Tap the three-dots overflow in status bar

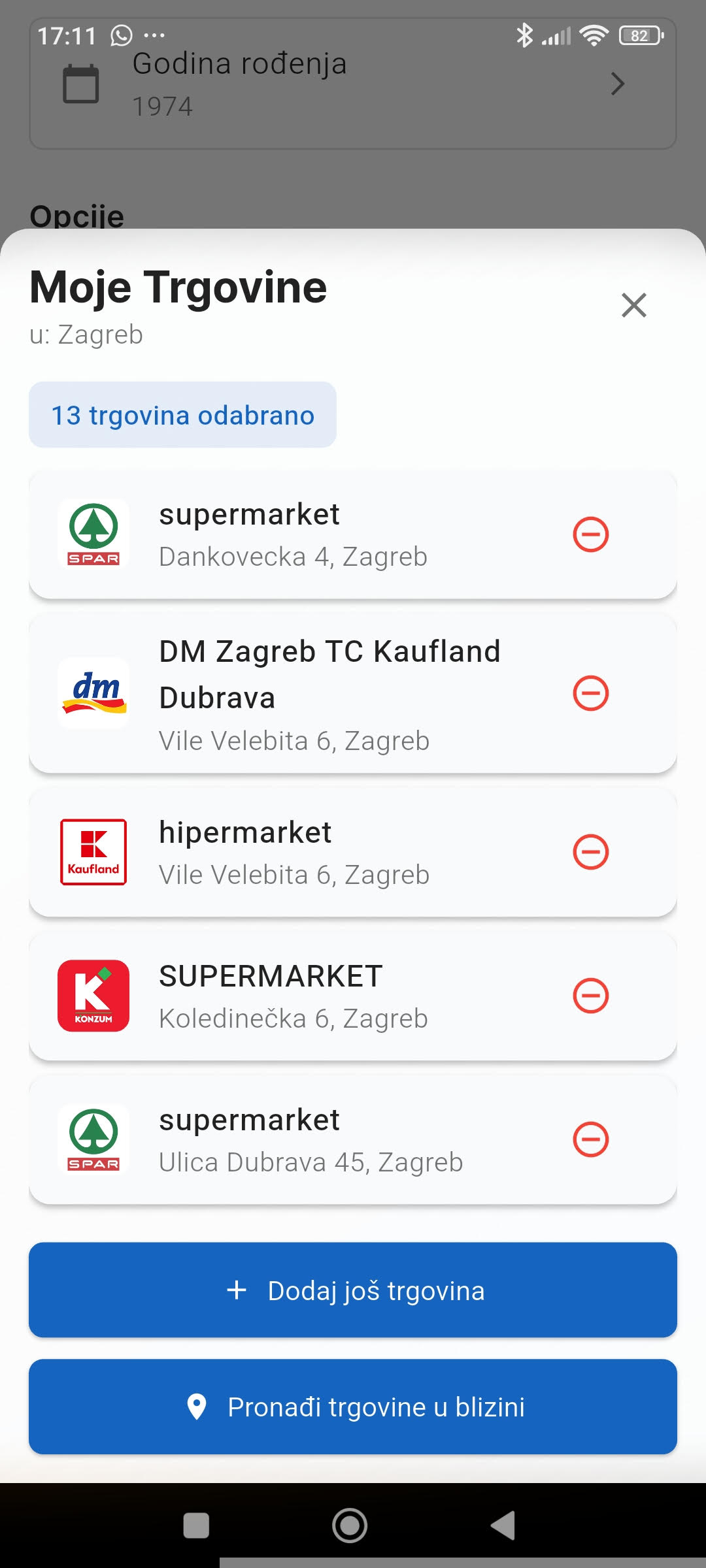(x=154, y=35)
